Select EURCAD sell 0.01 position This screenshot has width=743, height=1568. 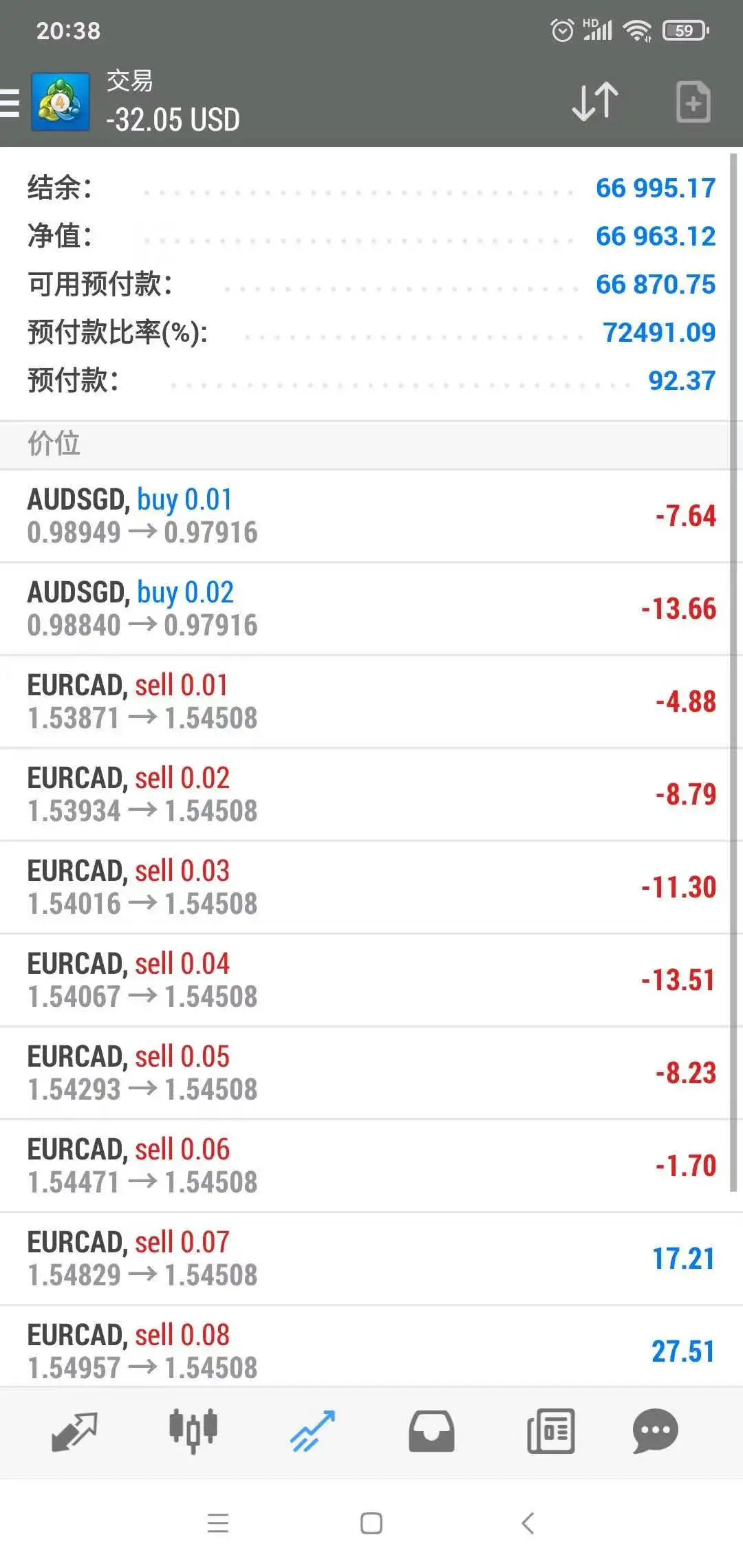pyautogui.click(x=371, y=701)
